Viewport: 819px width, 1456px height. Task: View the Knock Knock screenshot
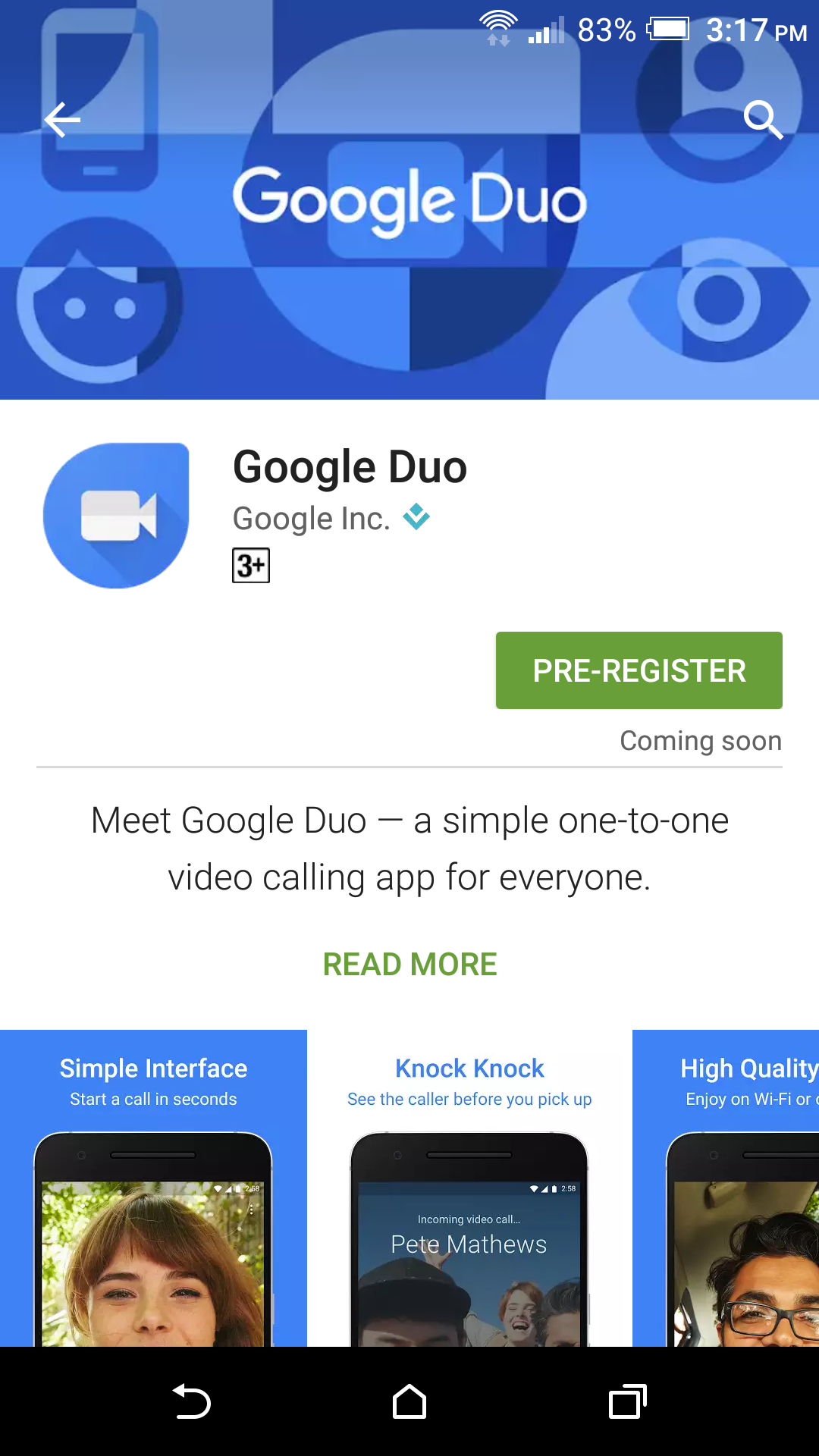(469, 1188)
